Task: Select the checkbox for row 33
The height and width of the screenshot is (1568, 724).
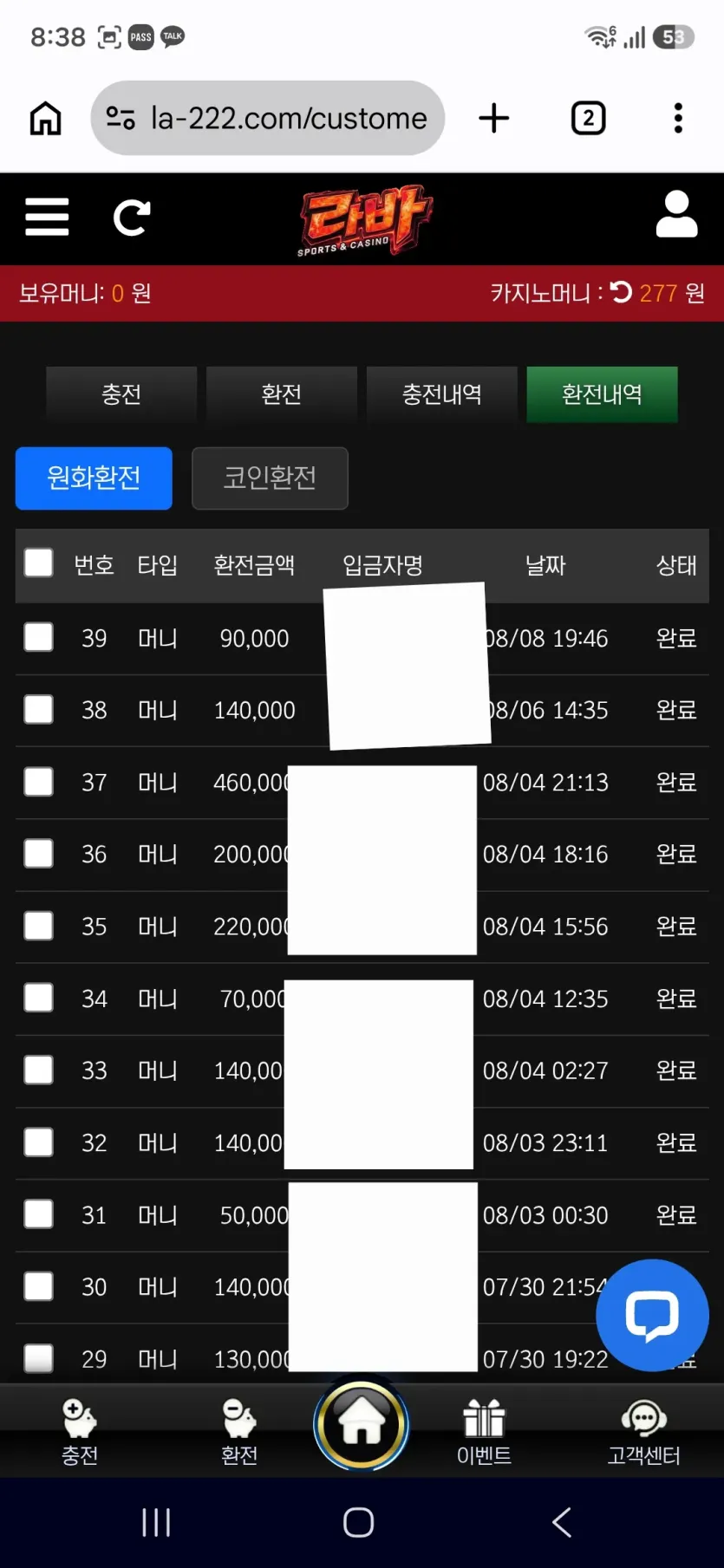Action: 39,1070
